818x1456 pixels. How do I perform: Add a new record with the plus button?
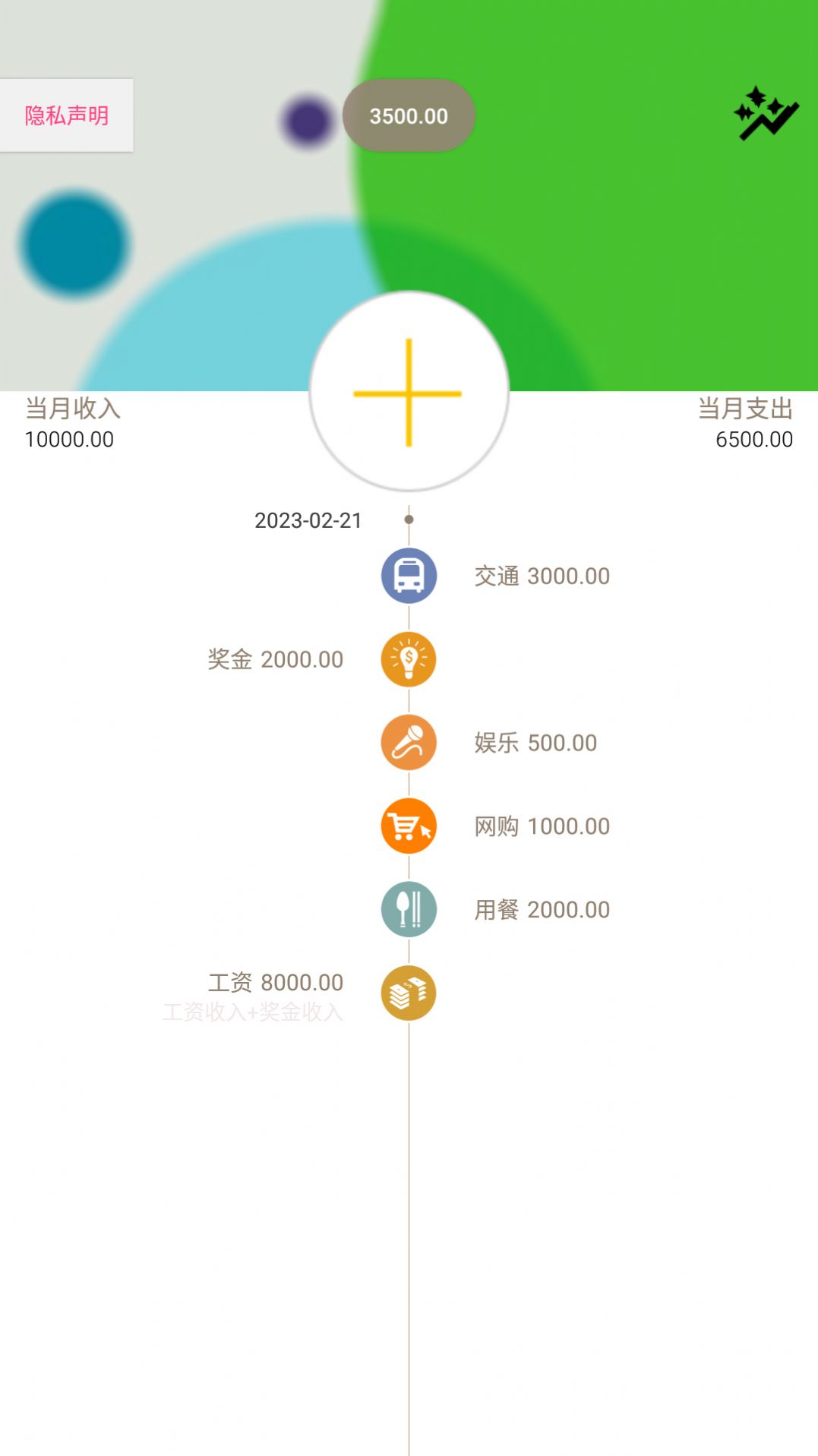[x=409, y=392]
